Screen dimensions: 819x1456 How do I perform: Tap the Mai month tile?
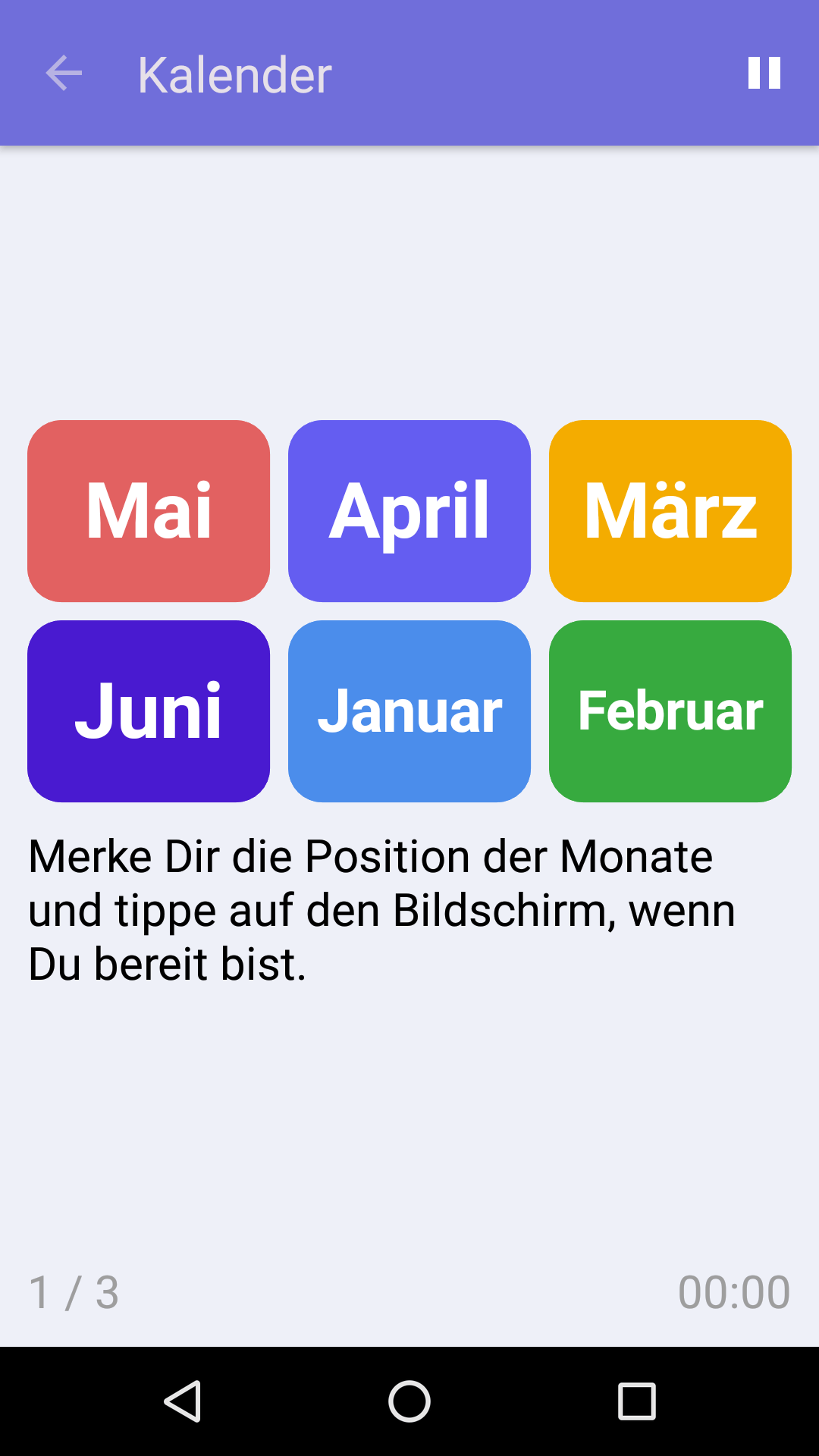[x=148, y=510]
